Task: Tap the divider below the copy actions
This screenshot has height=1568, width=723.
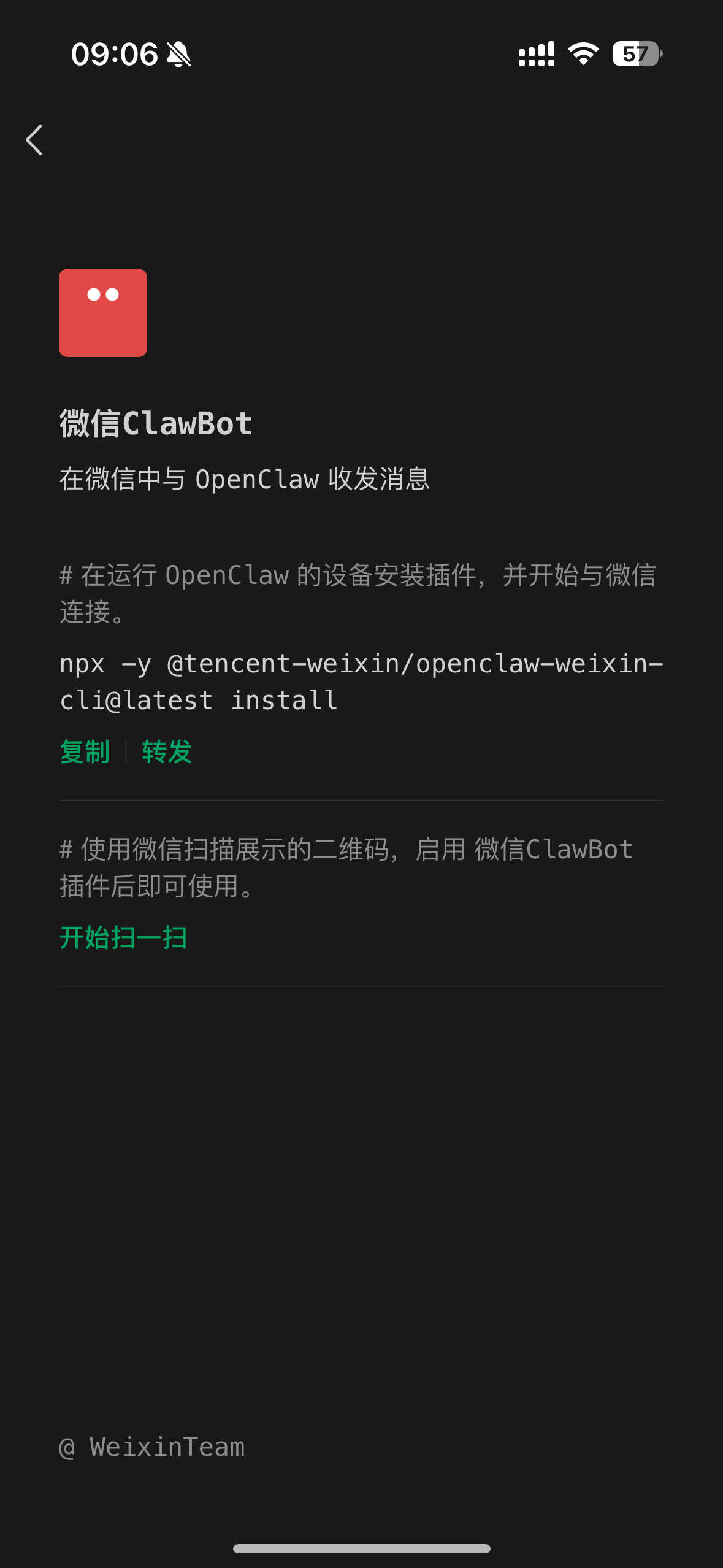Action: [361, 799]
